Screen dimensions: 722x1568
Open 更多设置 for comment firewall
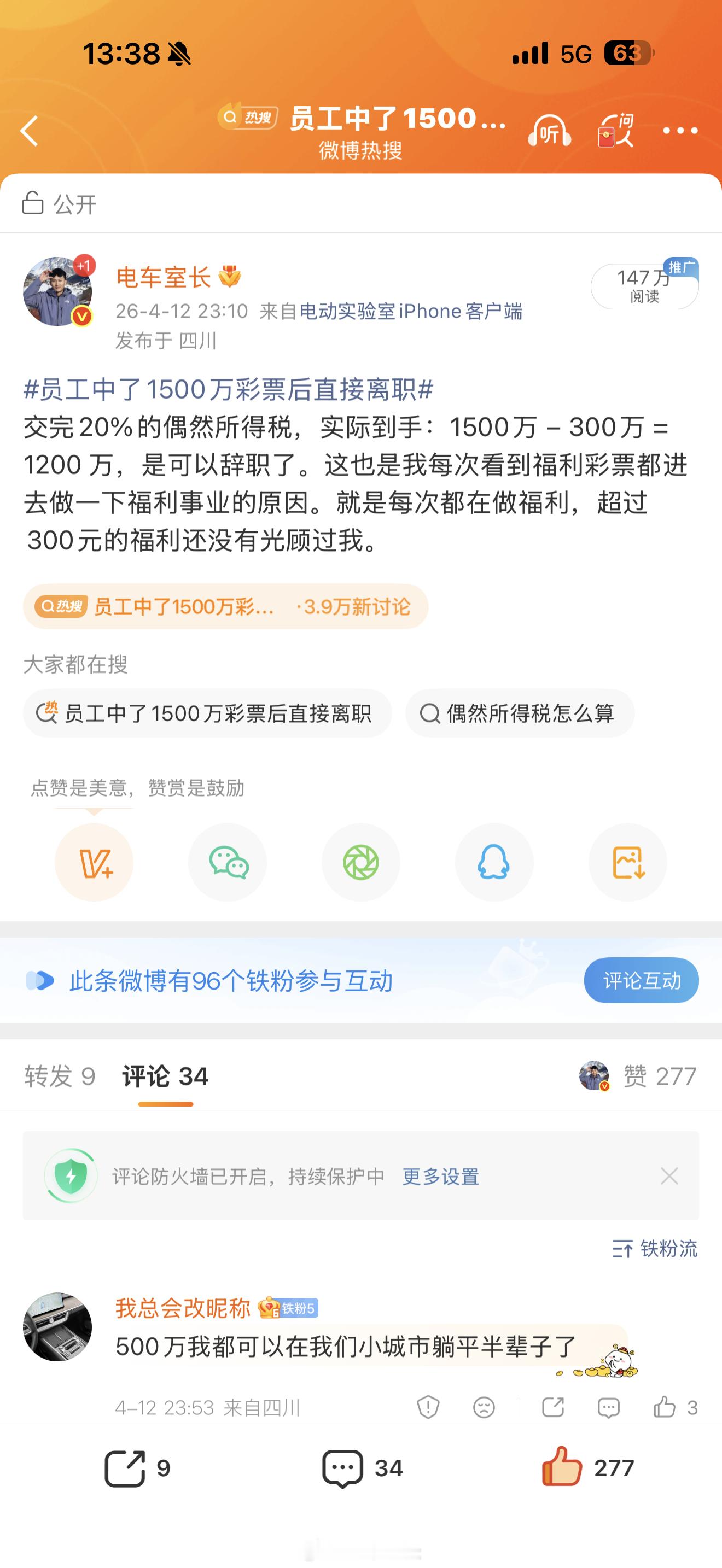tap(441, 1175)
